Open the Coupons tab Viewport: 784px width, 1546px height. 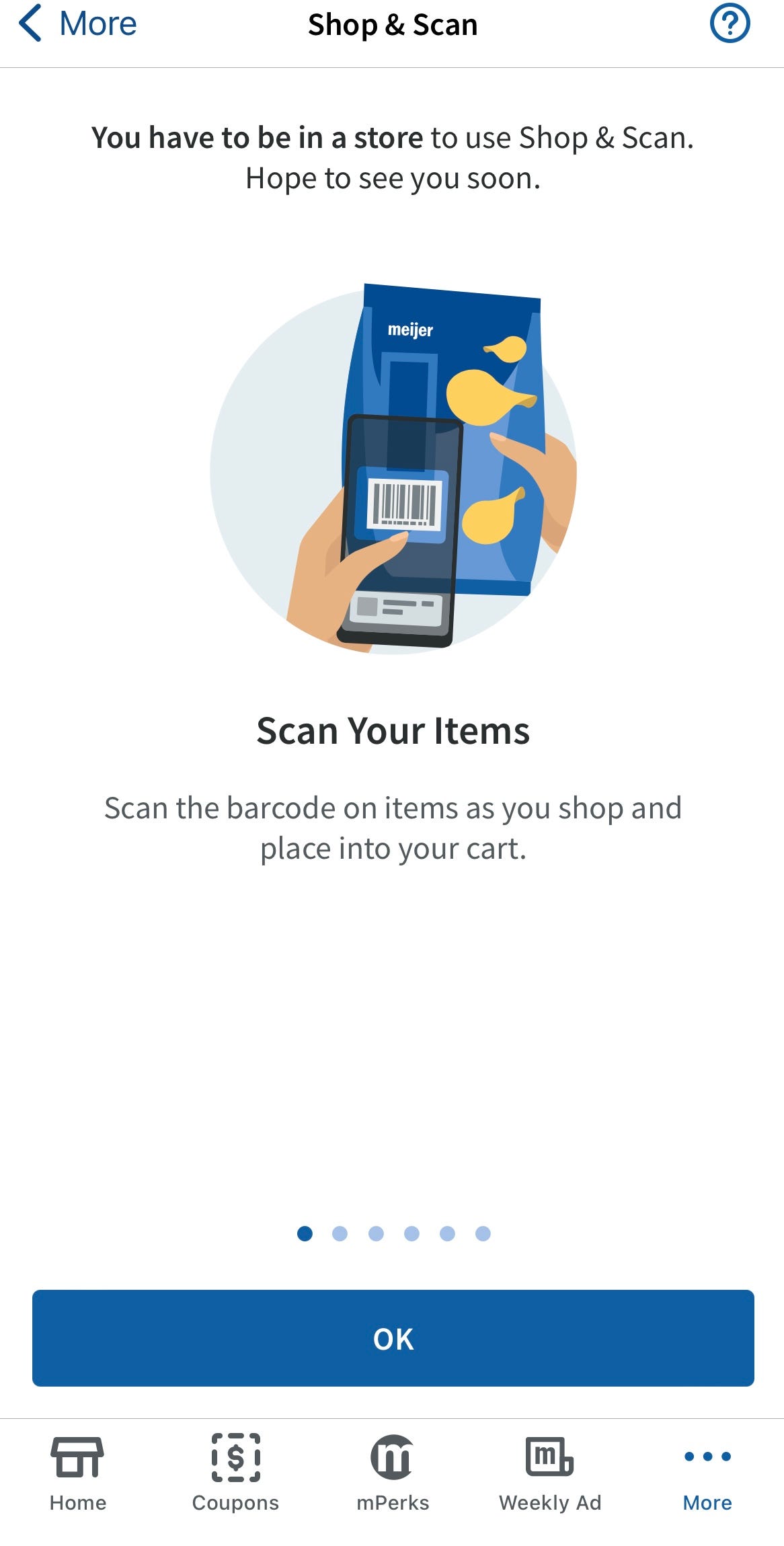click(x=235, y=1473)
